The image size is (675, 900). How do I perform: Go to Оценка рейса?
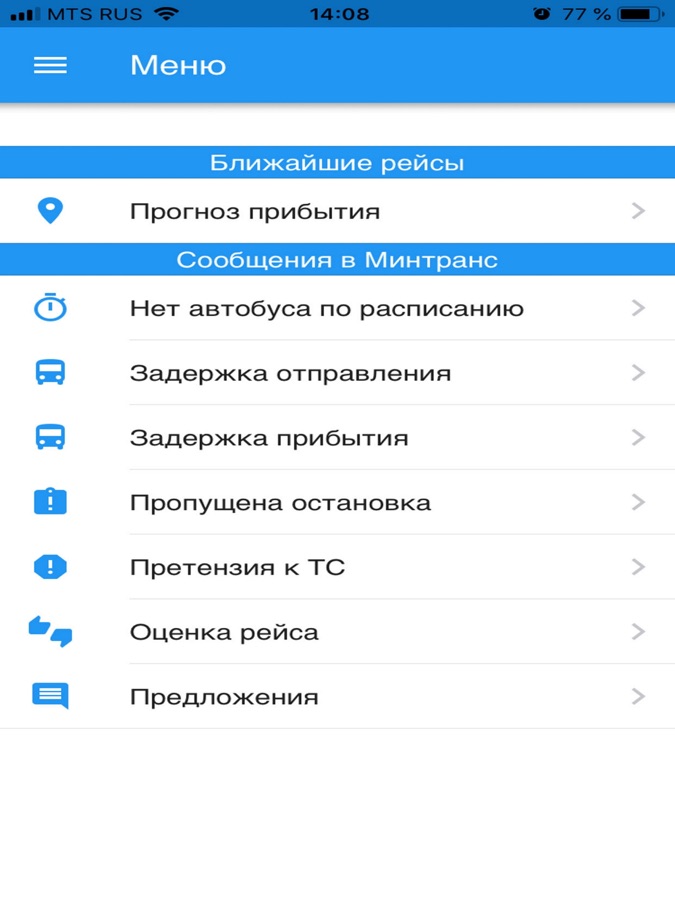(x=337, y=632)
